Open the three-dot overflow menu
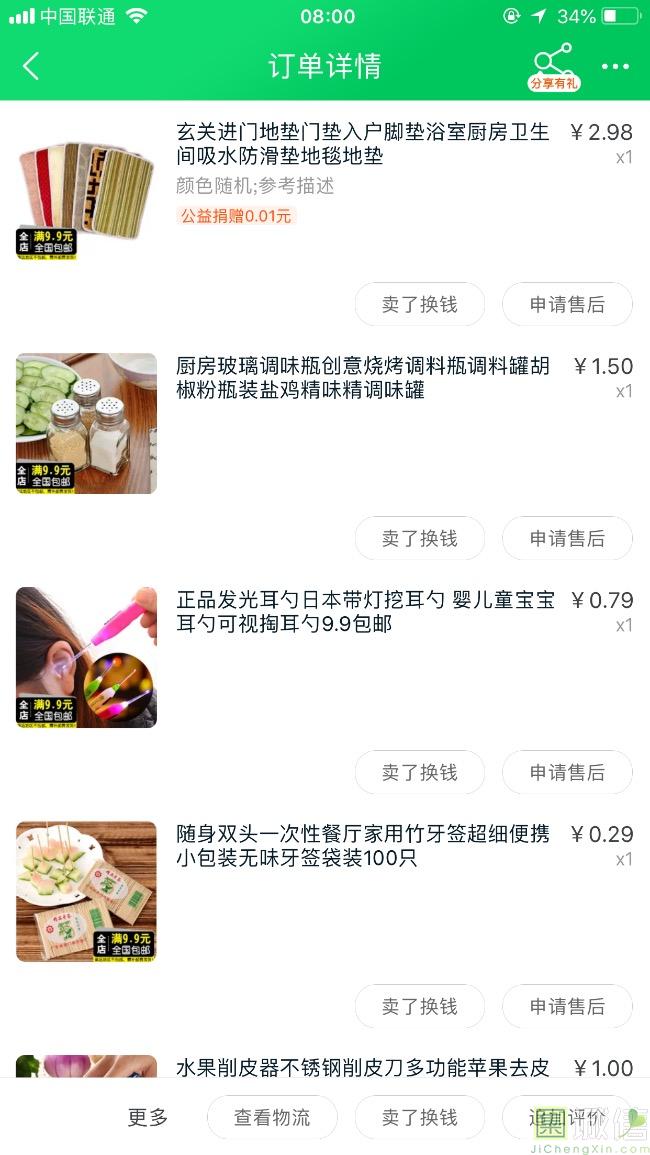650x1155 pixels. pos(615,67)
